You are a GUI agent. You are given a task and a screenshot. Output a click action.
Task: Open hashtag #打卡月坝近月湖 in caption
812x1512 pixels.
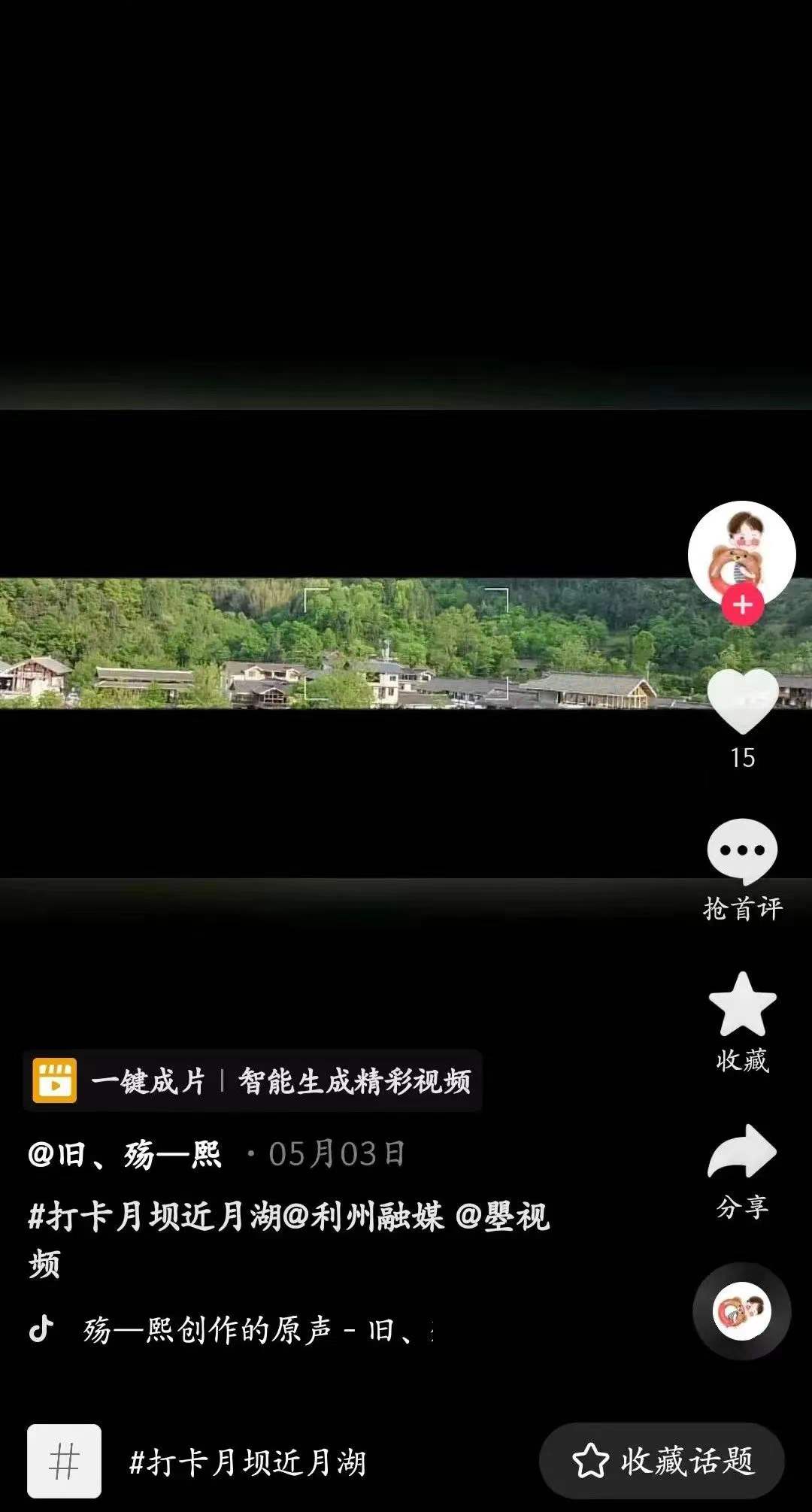coord(154,1216)
